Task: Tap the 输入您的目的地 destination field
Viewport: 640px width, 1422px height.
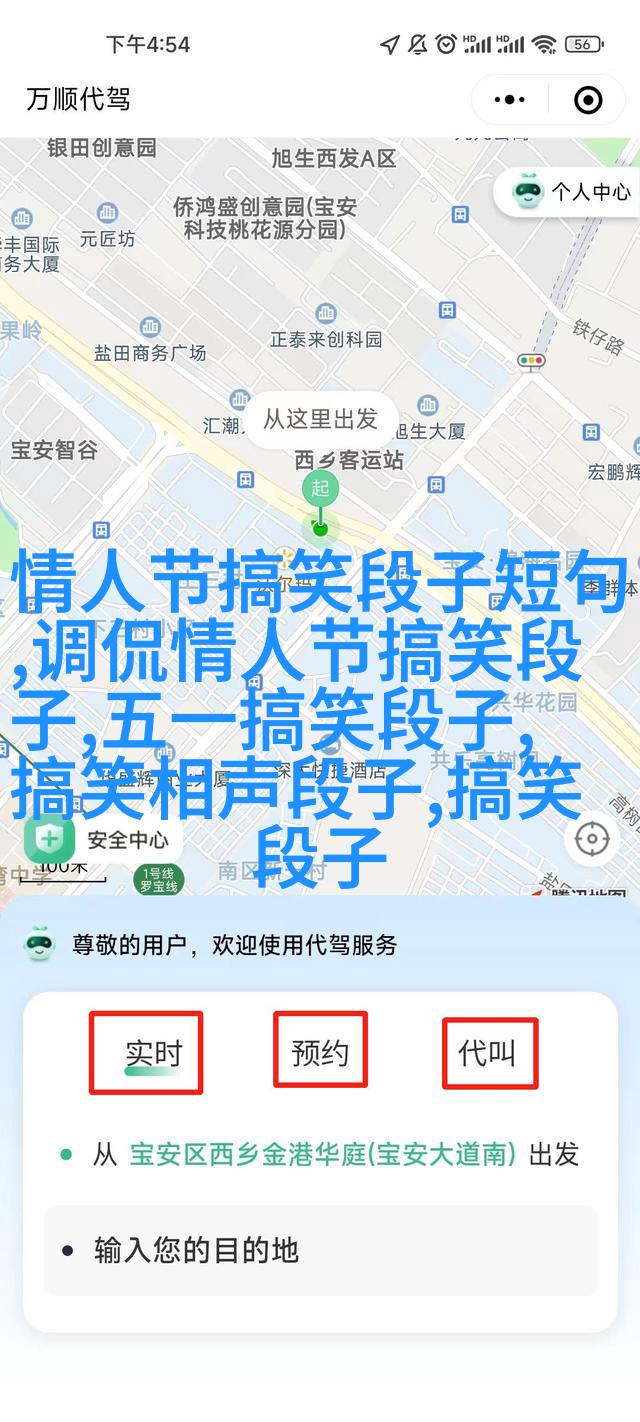Action: click(x=320, y=1250)
